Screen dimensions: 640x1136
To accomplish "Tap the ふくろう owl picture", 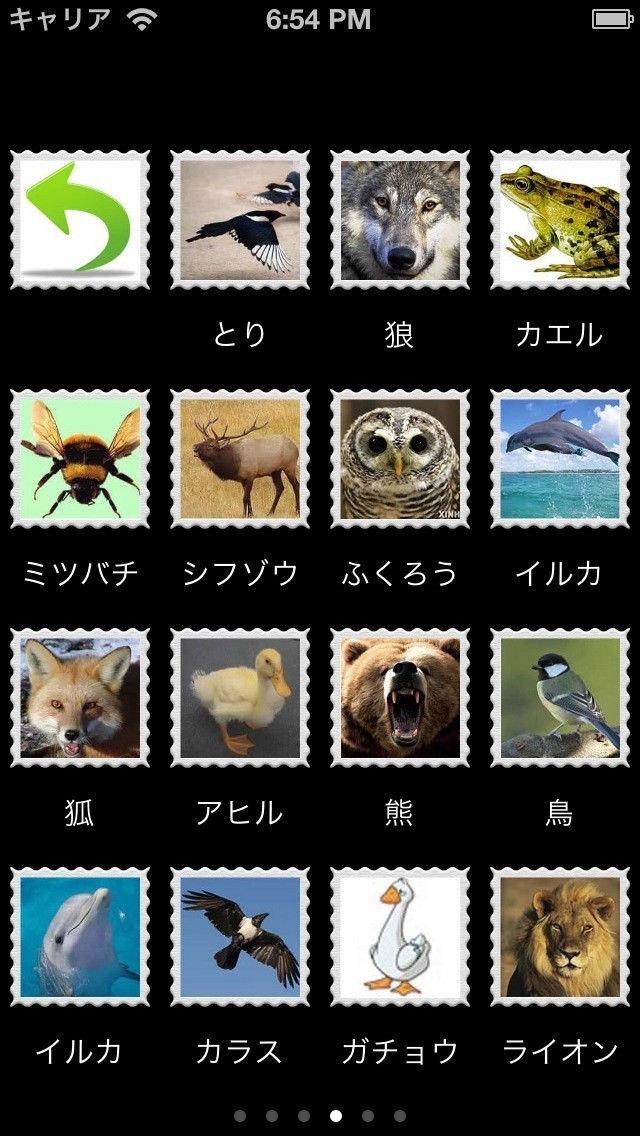I will coord(400,459).
